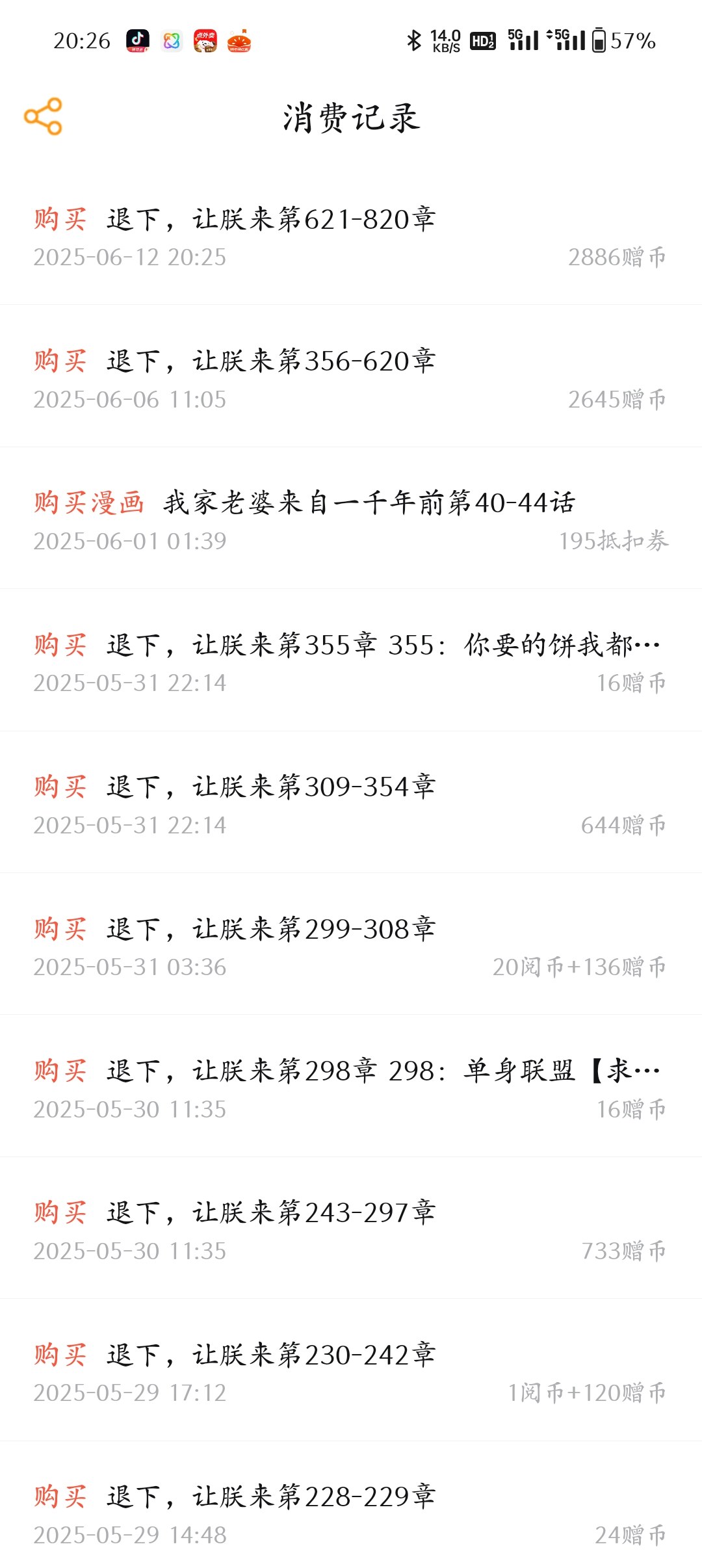Open the purchase record for chapters 299-308
Image resolution: width=702 pixels, height=1568 pixels.
tap(351, 944)
